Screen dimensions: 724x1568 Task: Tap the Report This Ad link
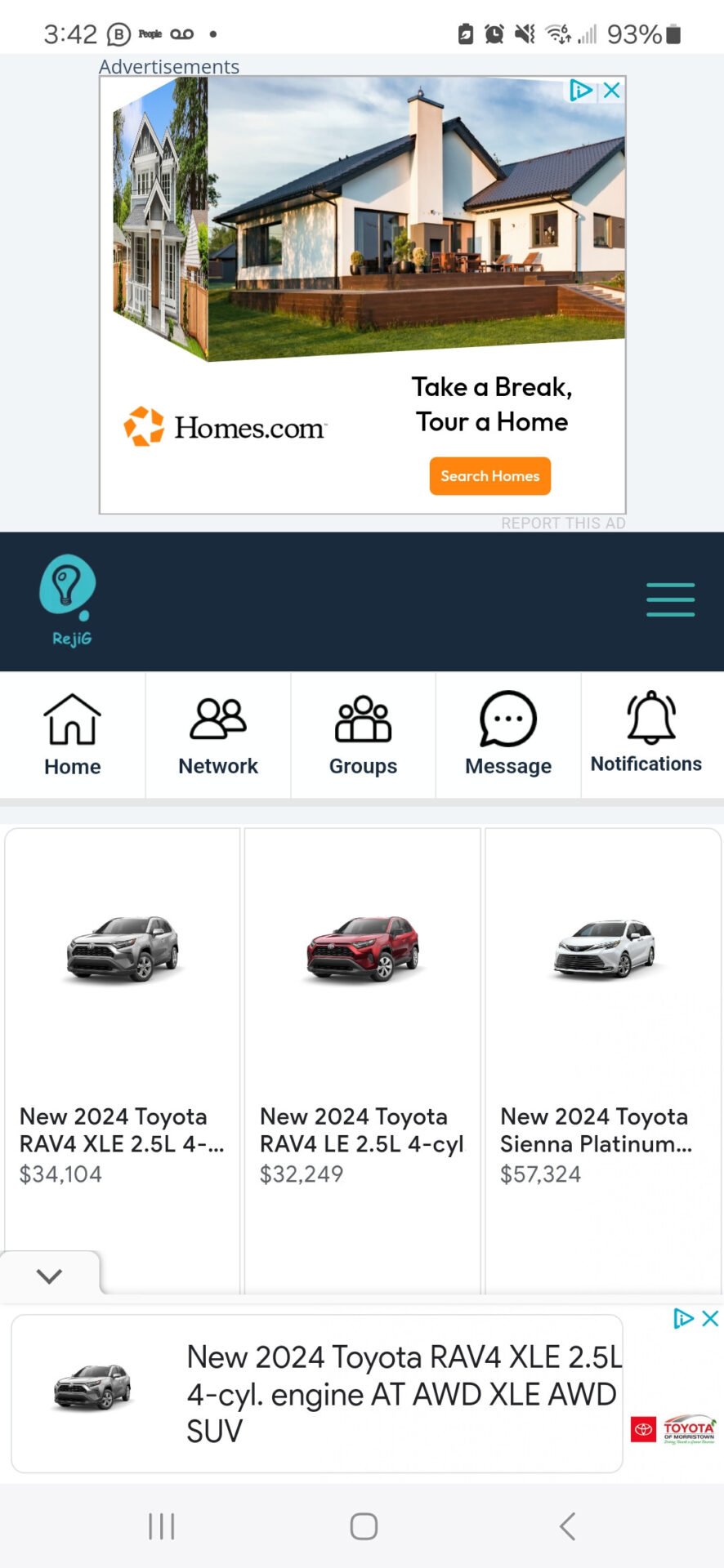[x=563, y=523]
